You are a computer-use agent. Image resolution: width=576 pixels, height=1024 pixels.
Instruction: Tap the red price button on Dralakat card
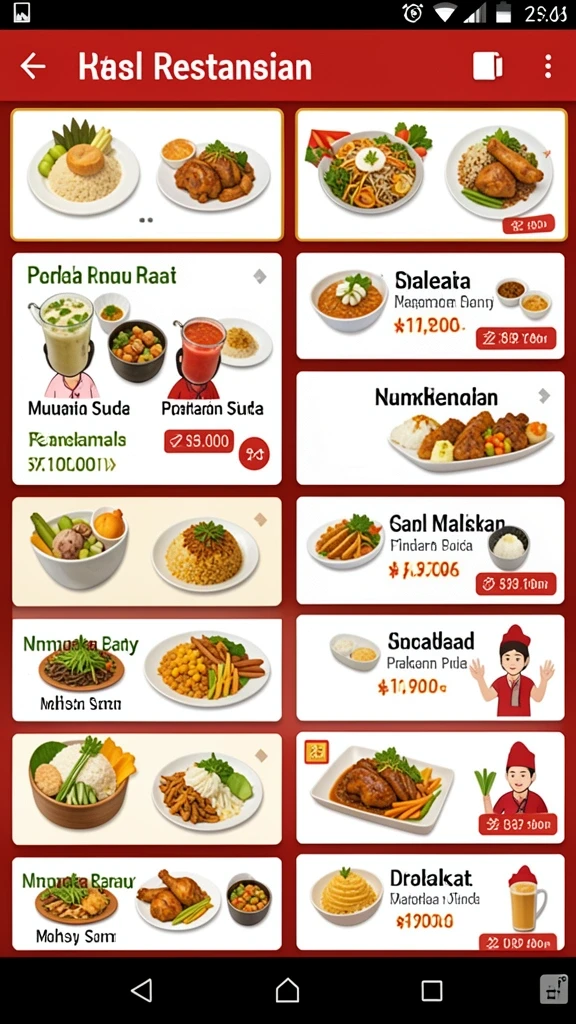[x=517, y=942]
